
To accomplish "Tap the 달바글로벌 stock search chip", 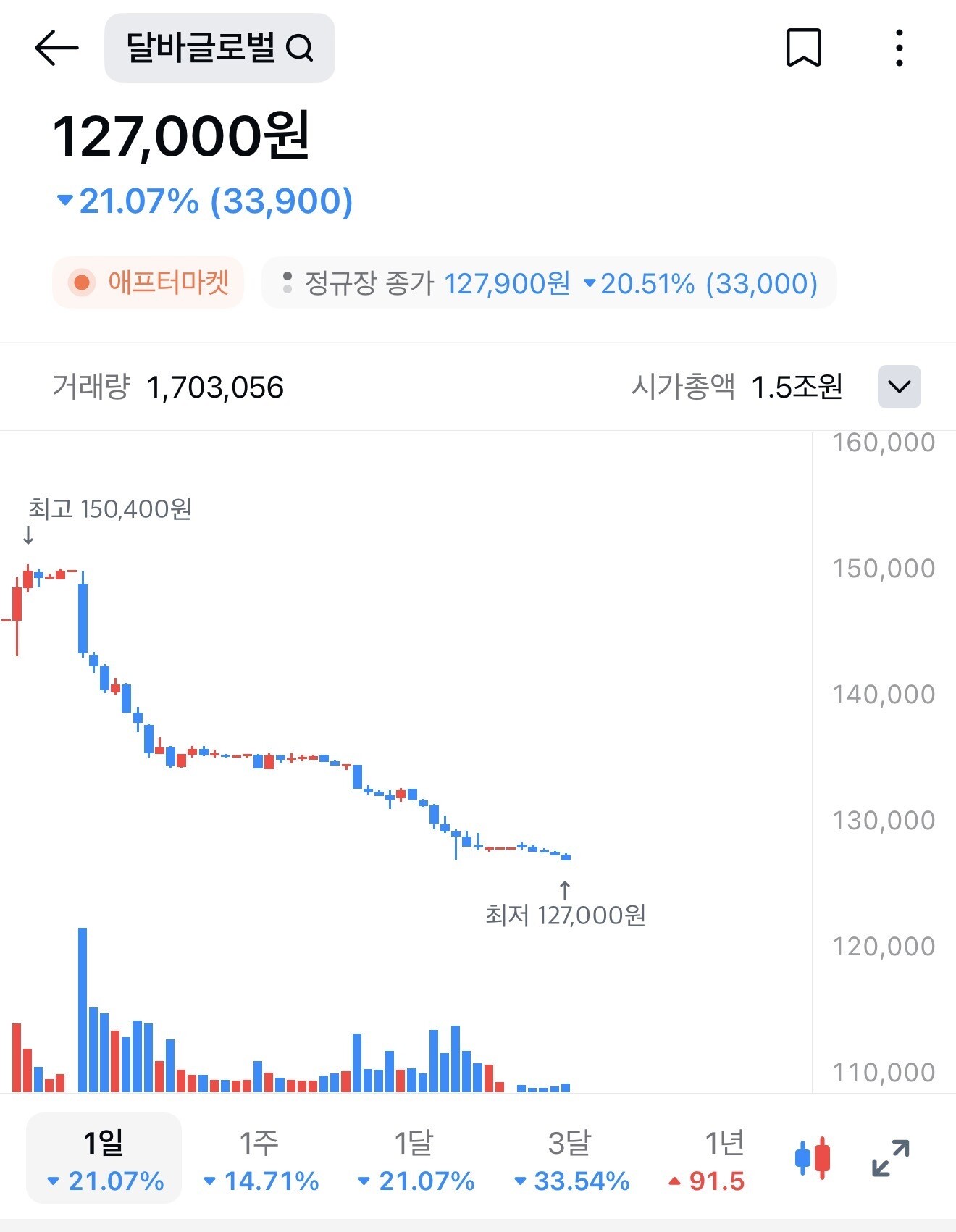I will point(219,48).
